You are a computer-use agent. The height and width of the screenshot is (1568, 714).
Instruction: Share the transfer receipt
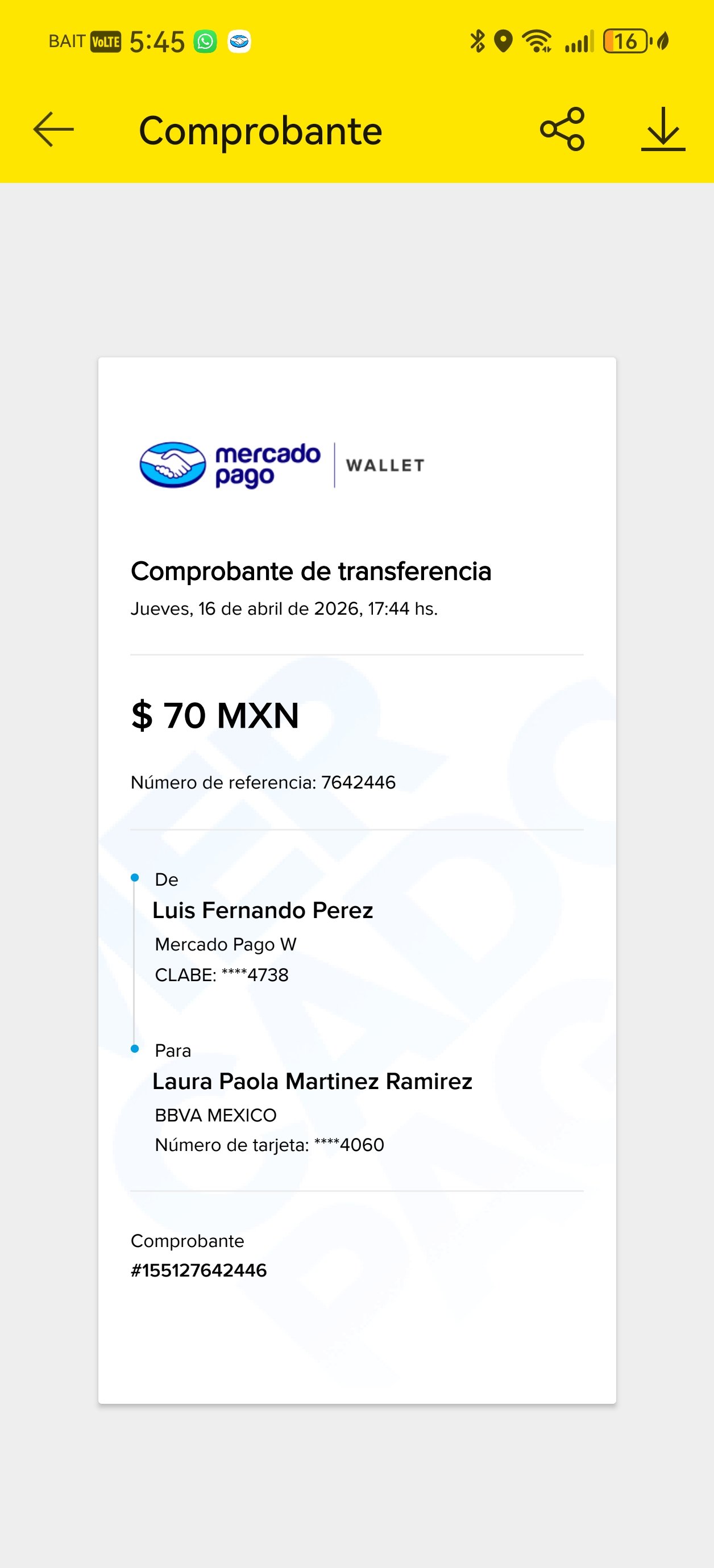(x=562, y=129)
